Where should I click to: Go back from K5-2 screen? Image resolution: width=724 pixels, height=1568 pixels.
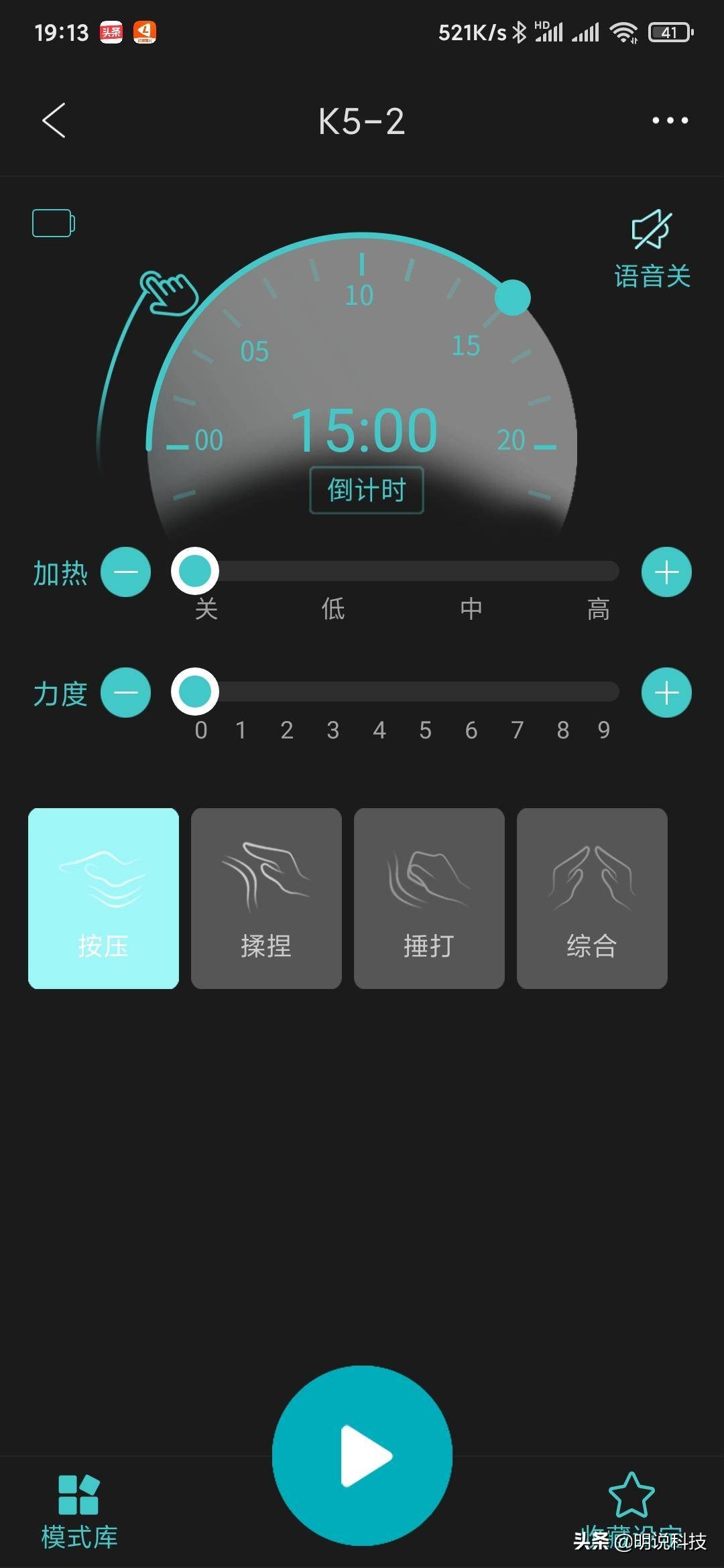[54, 121]
